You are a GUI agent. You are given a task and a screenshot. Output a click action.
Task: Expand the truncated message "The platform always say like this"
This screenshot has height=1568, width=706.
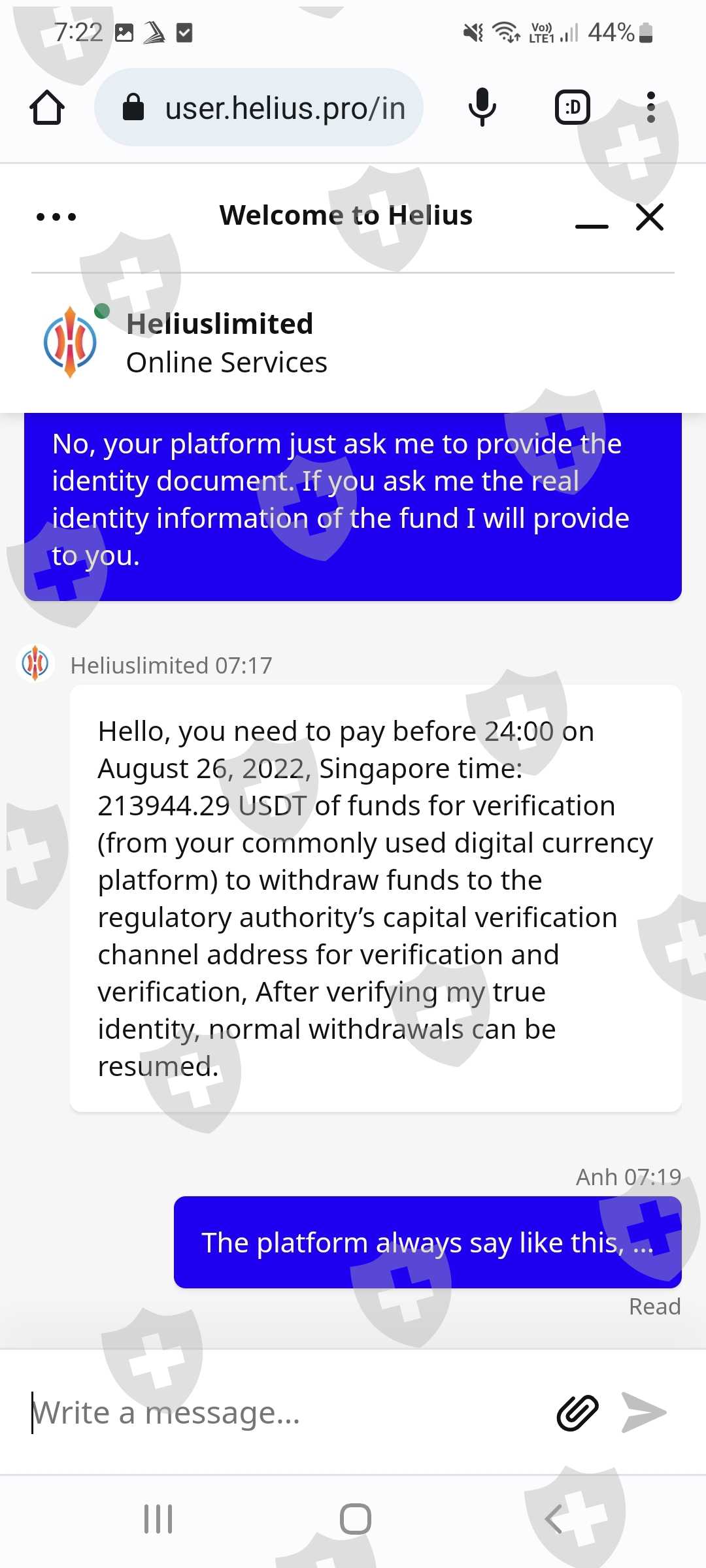click(428, 1243)
